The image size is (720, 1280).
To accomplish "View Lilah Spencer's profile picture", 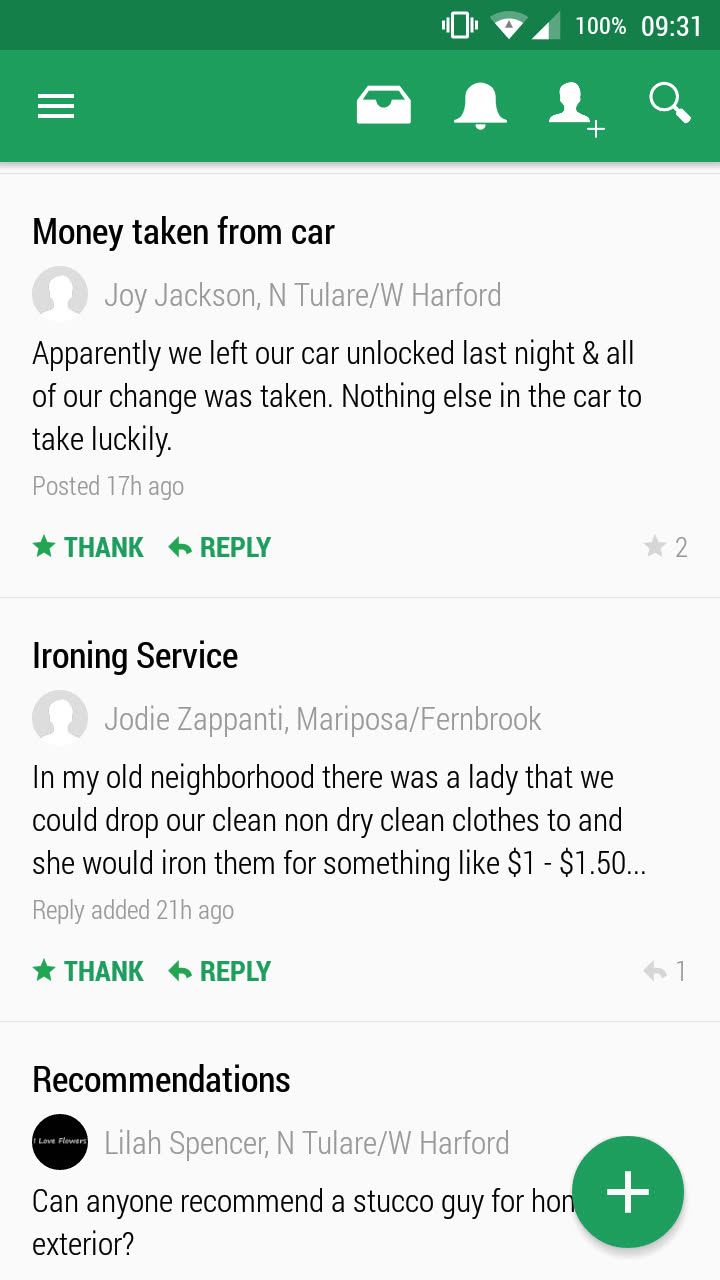I will (60, 1142).
